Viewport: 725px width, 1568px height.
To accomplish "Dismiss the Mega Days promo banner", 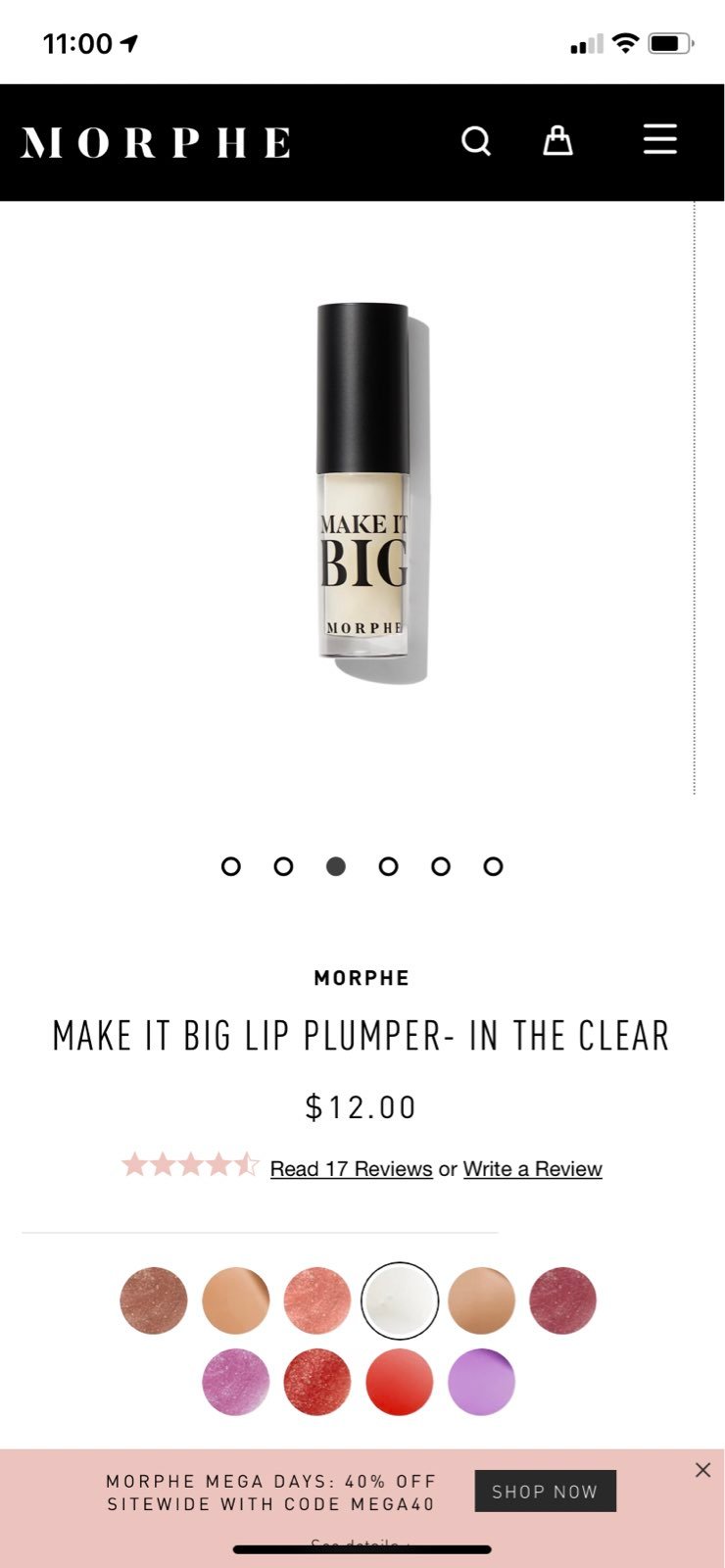I will (x=702, y=1470).
